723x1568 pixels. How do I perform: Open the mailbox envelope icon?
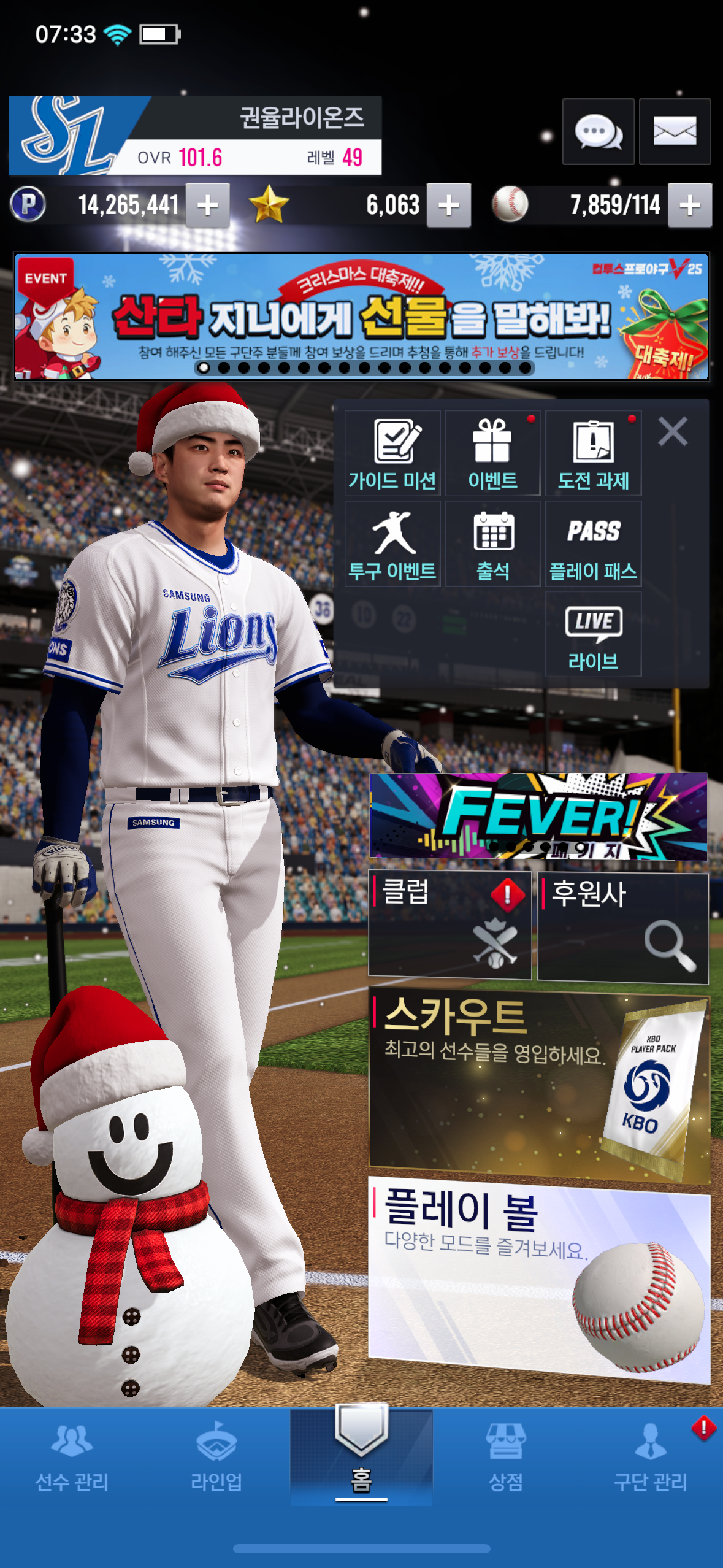[x=675, y=131]
